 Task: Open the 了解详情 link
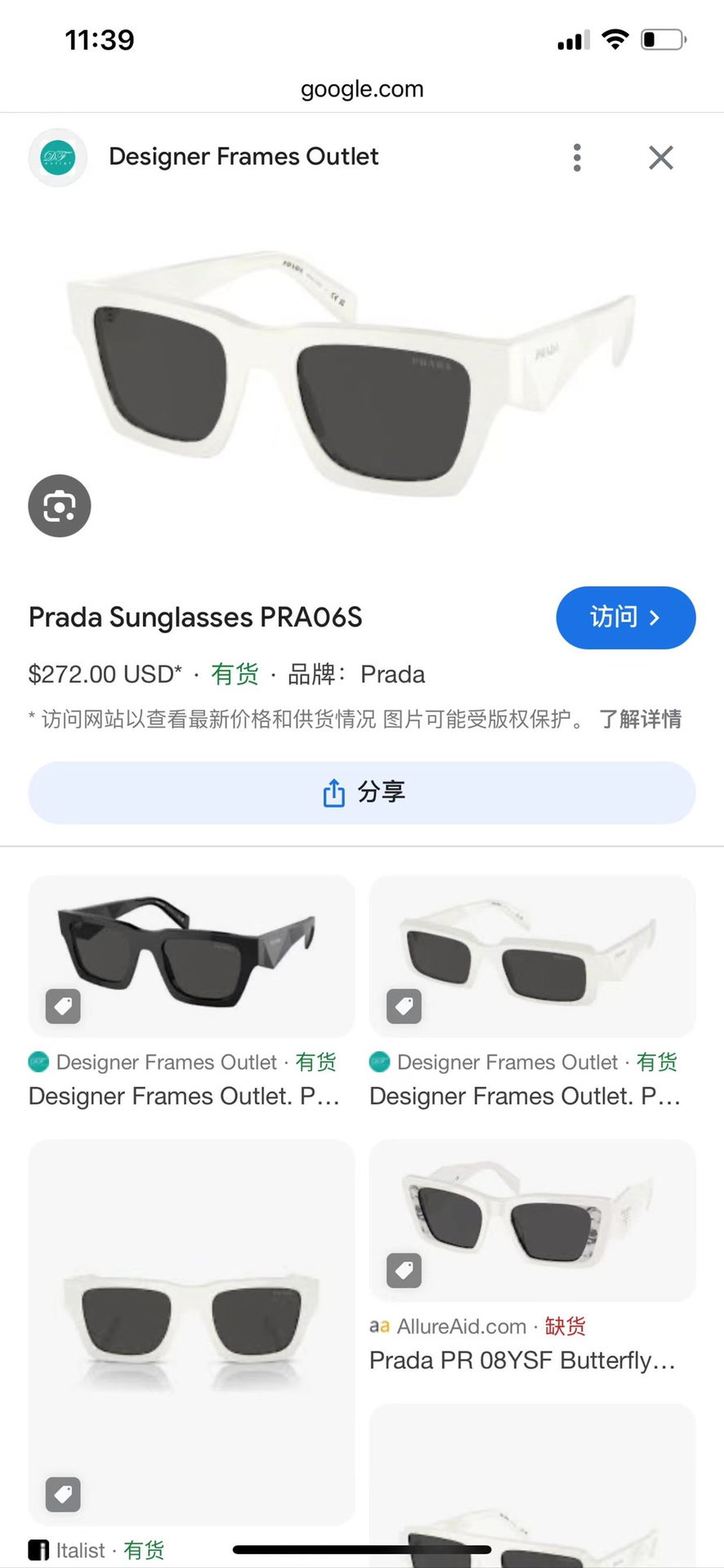pos(640,719)
